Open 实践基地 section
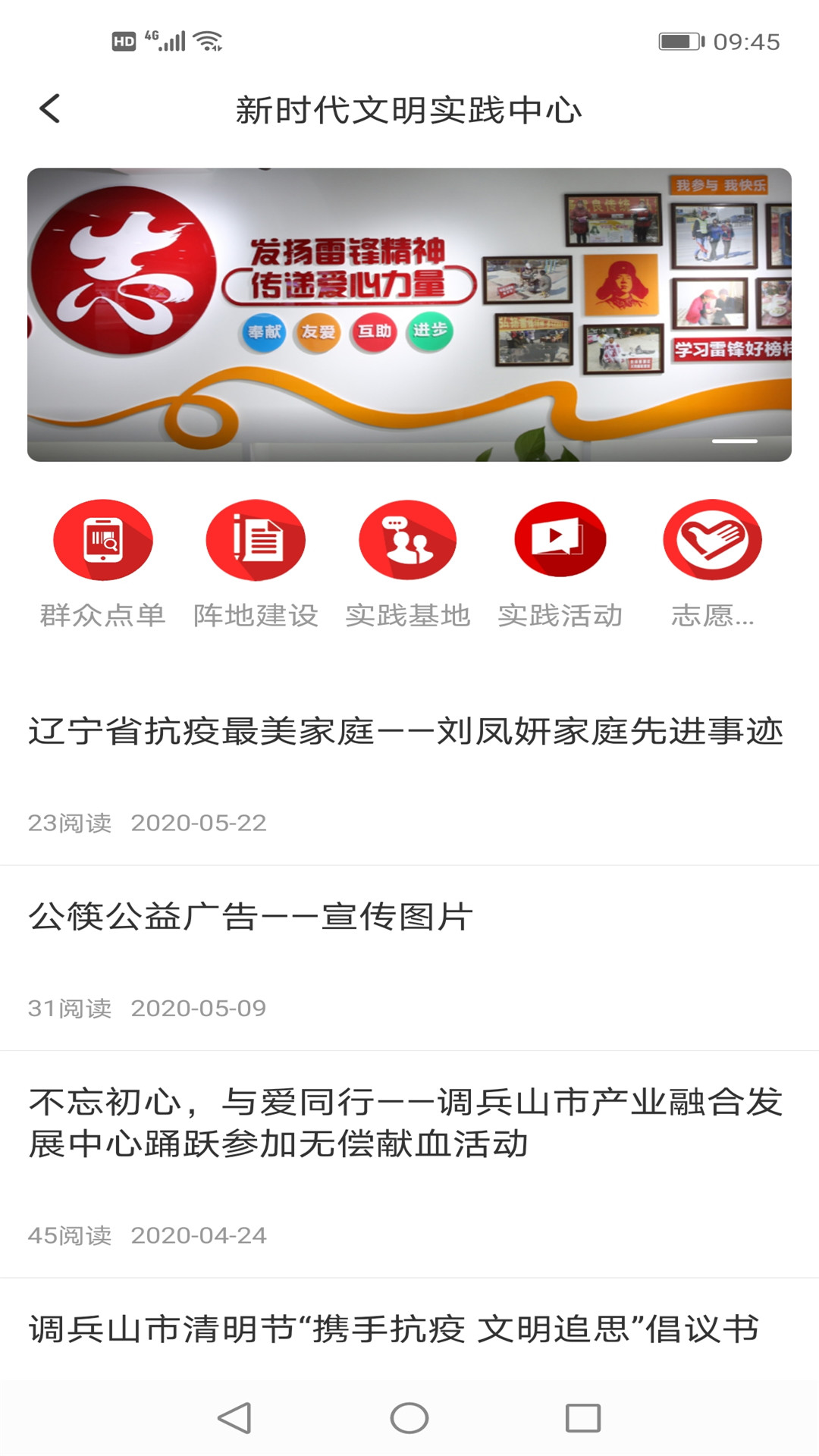 pyautogui.click(x=408, y=563)
